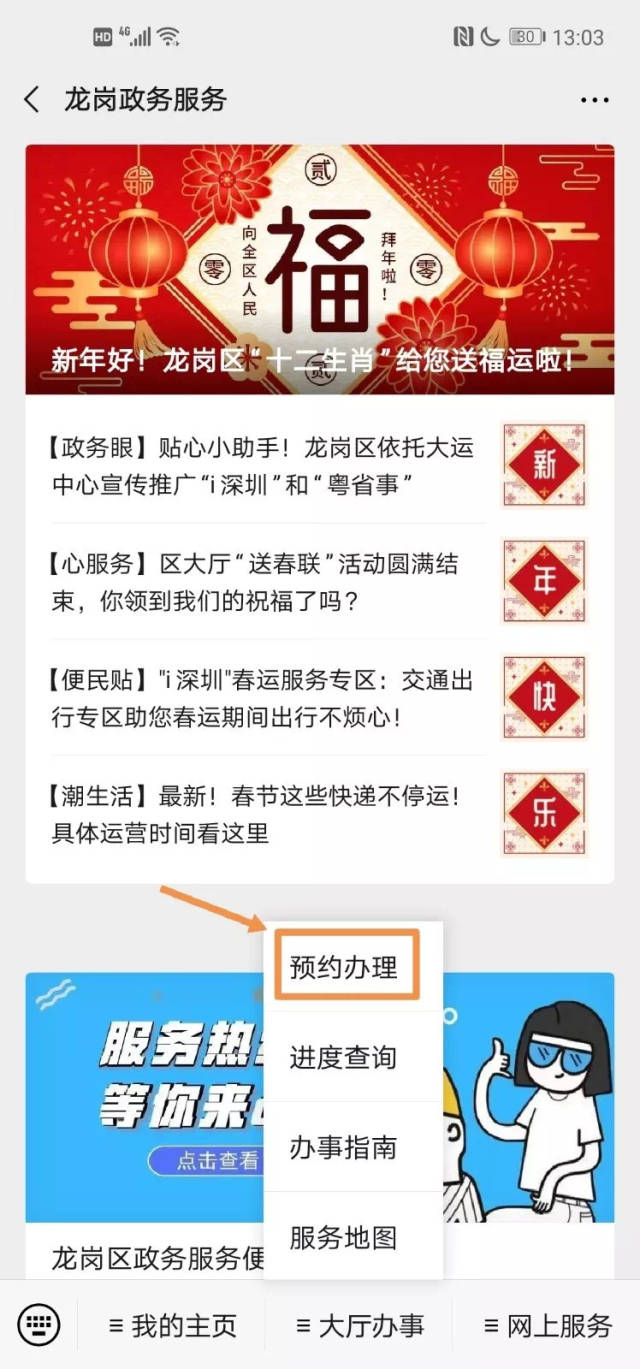Select 预约办理 in the popup menu

coord(345,967)
